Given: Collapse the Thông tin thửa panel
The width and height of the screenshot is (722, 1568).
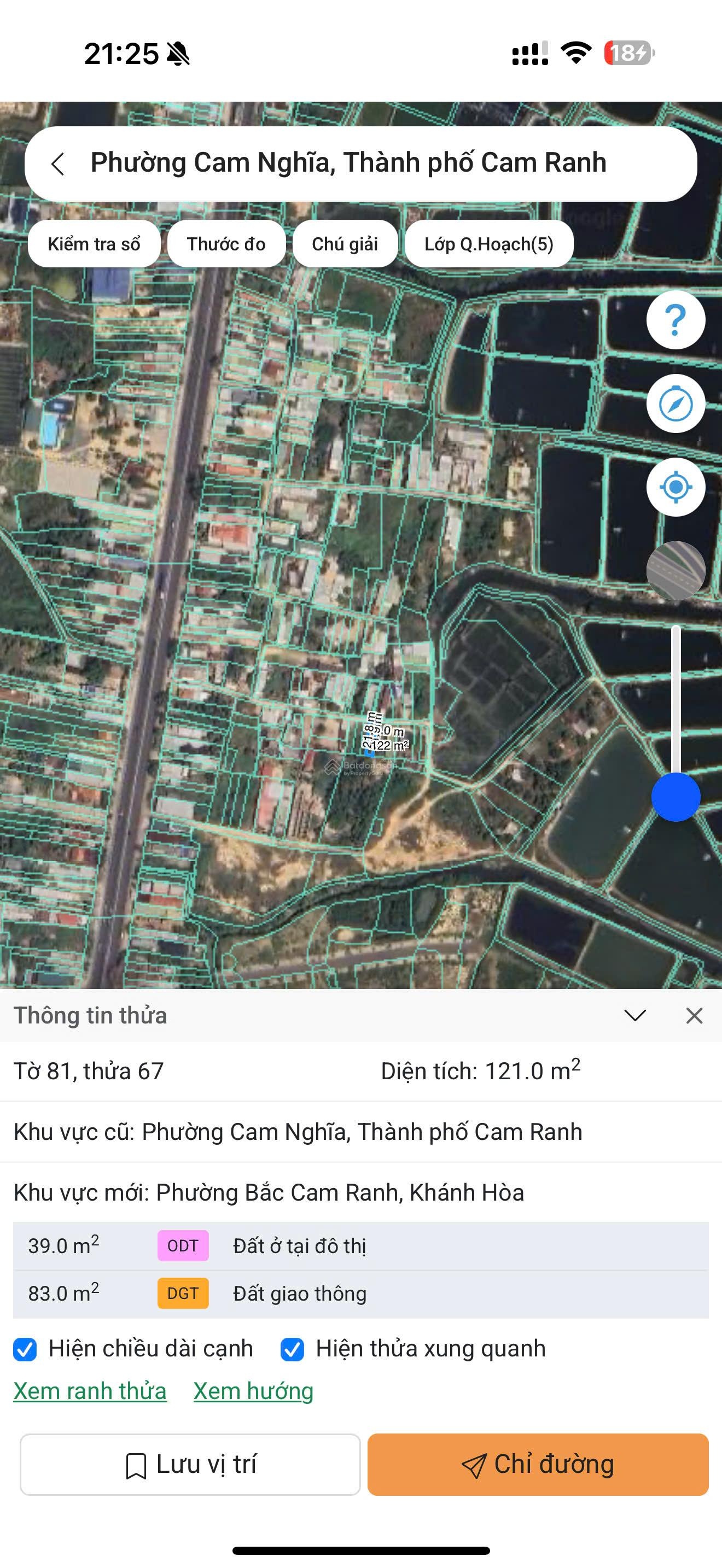Looking at the screenshot, I should [x=635, y=1015].
